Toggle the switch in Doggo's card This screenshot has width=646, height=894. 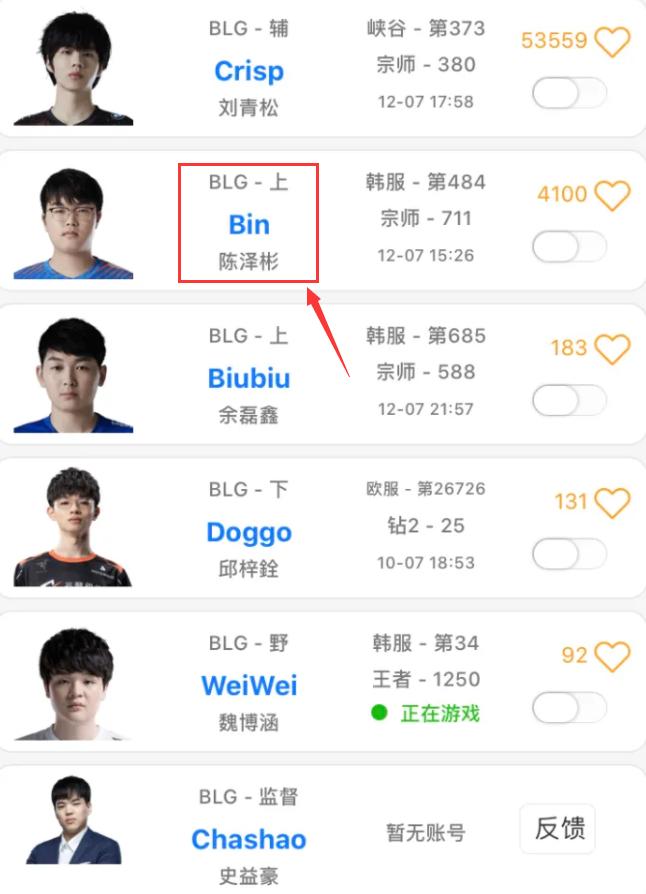tap(569, 554)
